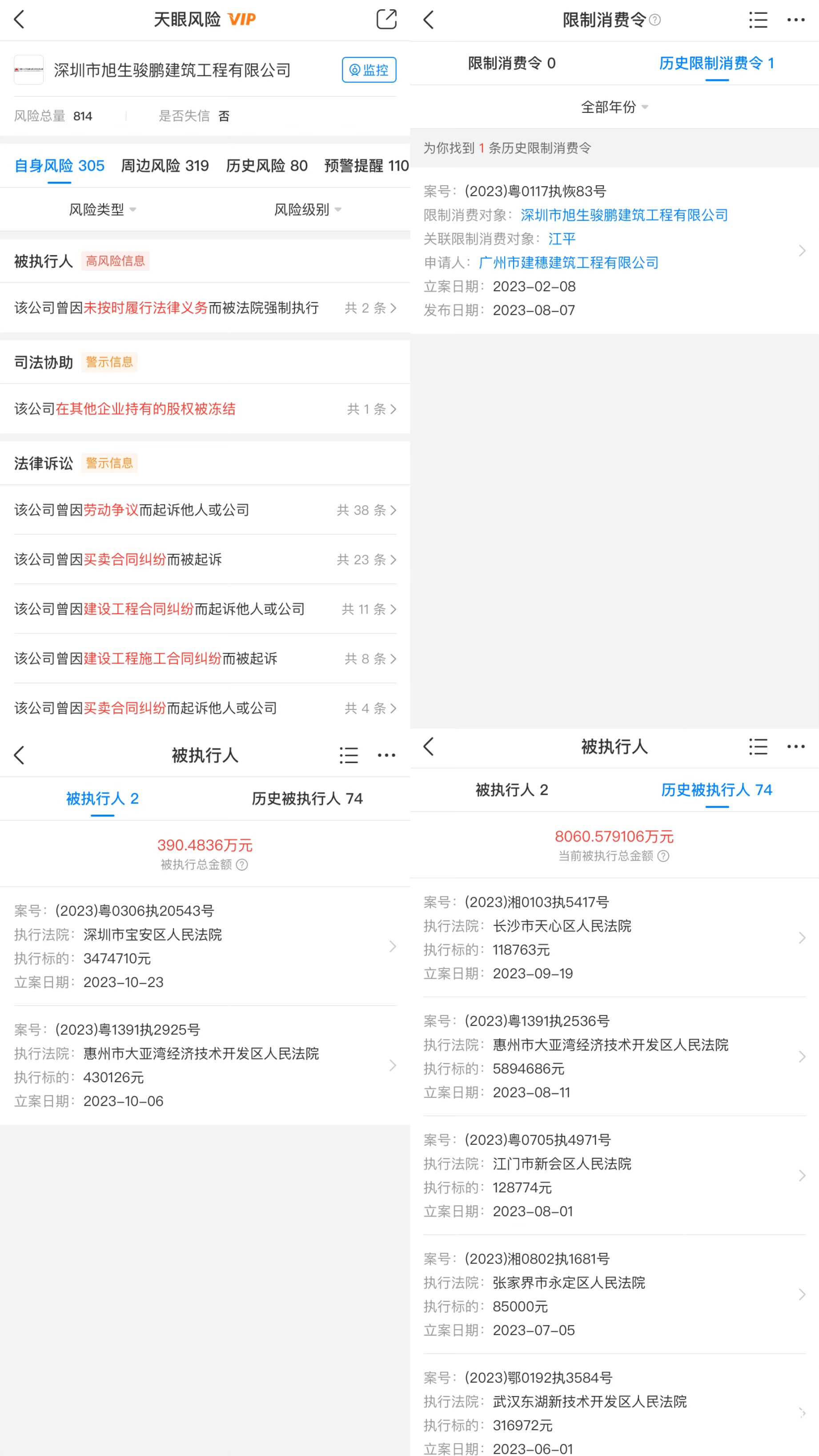Tap the back arrow on 限制消费令 page
819x1456 pixels.
pyautogui.click(x=429, y=20)
